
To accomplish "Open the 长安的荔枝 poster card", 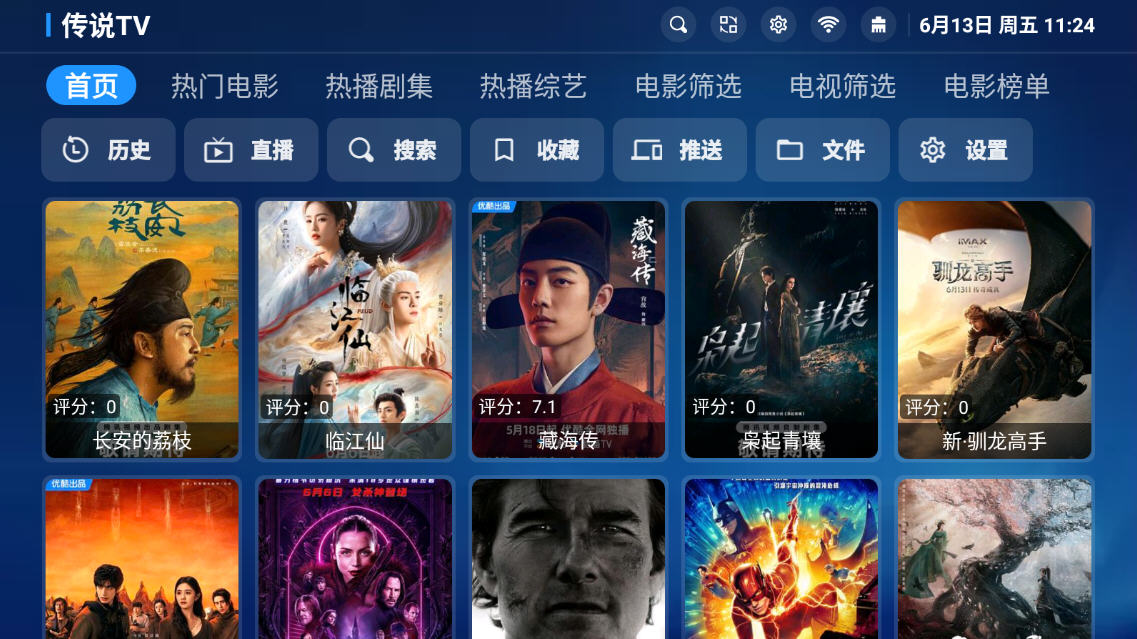I will point(142,329).
